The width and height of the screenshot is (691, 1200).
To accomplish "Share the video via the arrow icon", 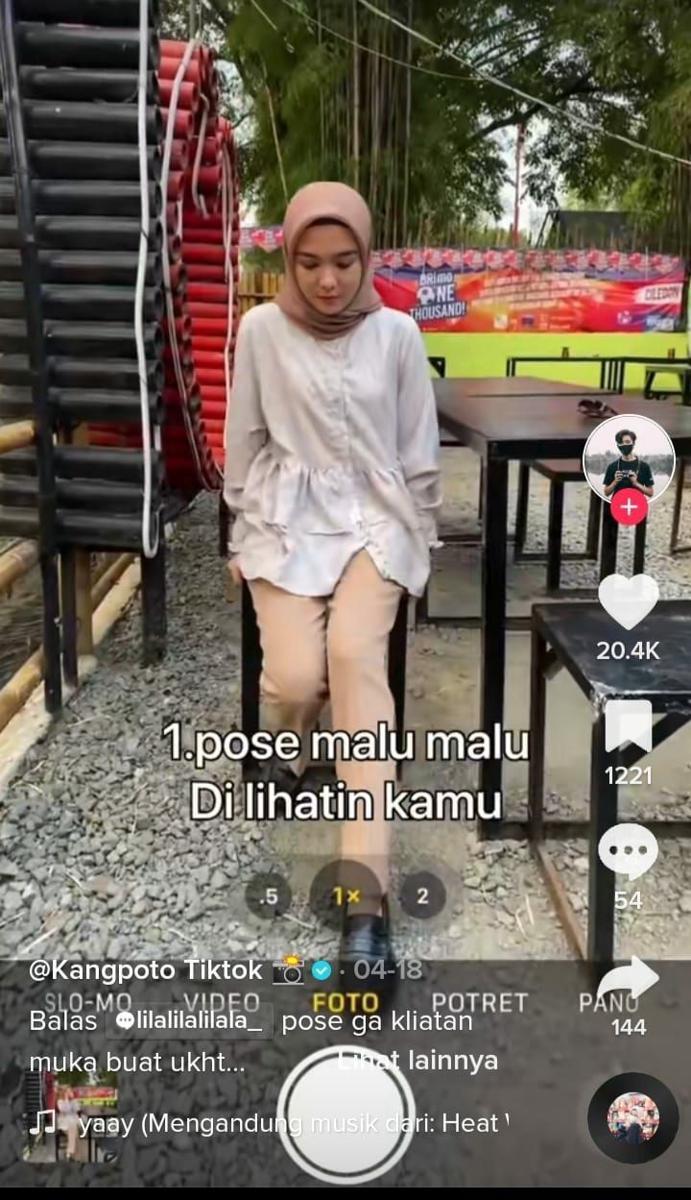I will point(628,980).
